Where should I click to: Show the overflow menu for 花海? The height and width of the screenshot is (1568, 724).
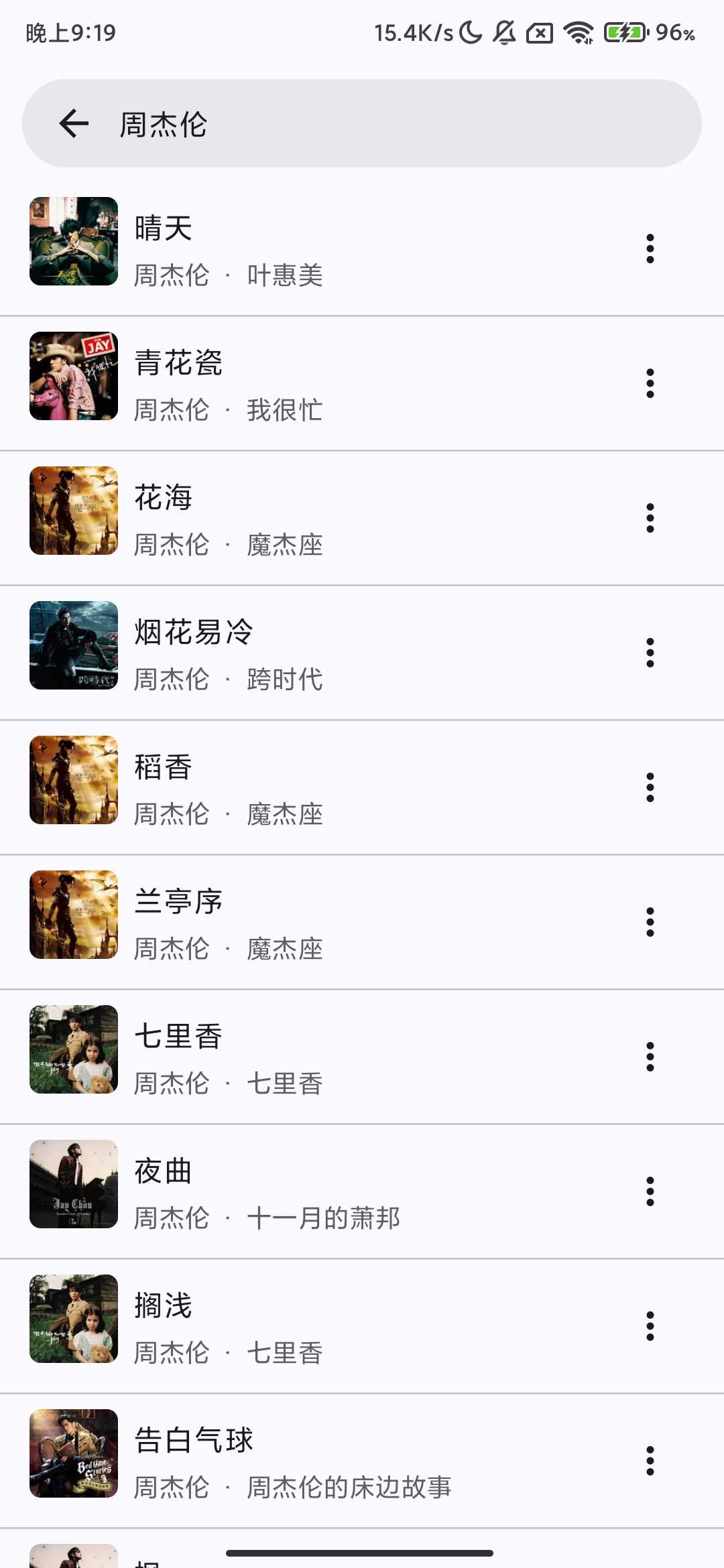pyautogui.click(x=650, y=518)
